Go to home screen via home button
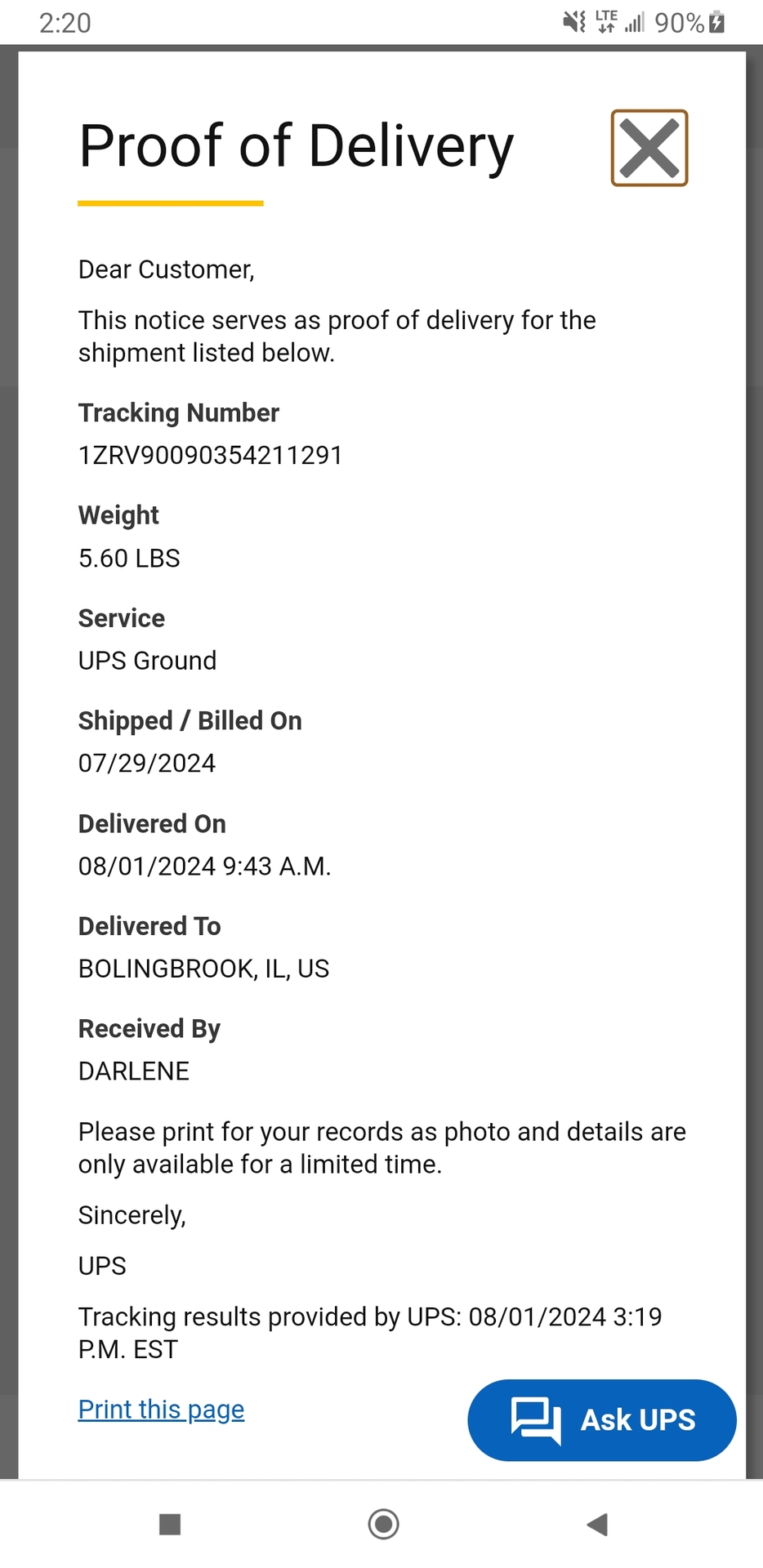The image size is (763, 1568). coord(383,1524)
